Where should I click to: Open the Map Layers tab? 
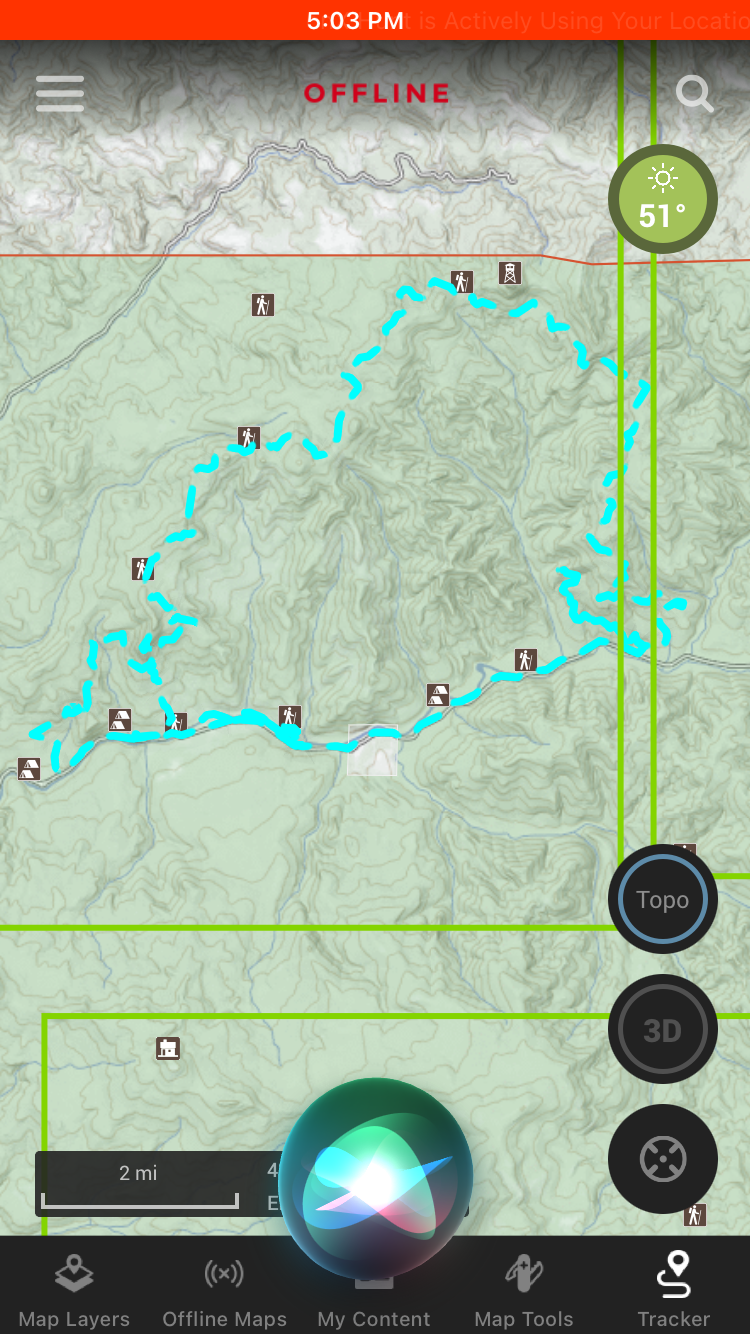(x=74, y=1290)
